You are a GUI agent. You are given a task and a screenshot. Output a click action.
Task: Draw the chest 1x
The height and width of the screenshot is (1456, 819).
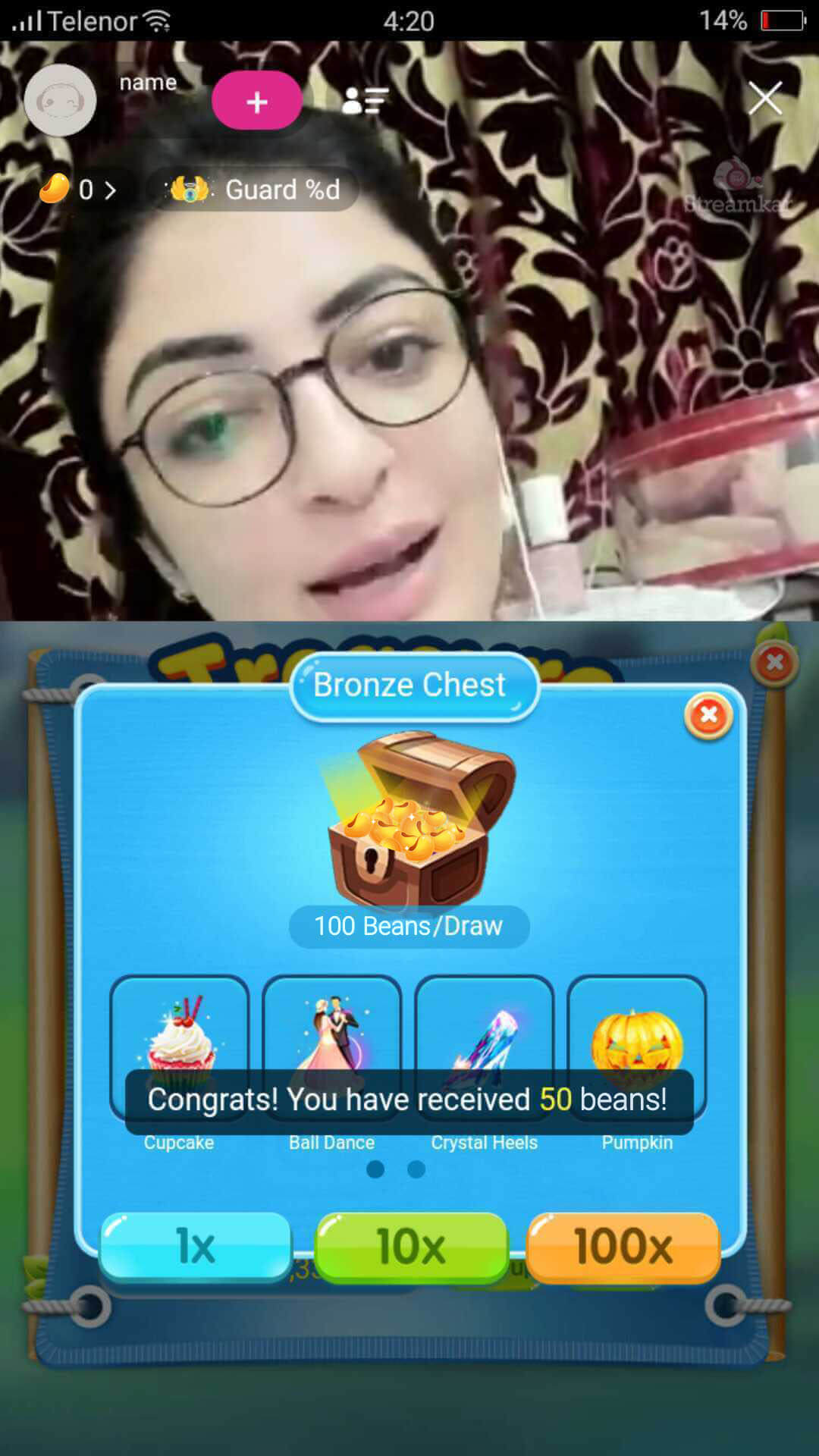tap(196, 1246)
